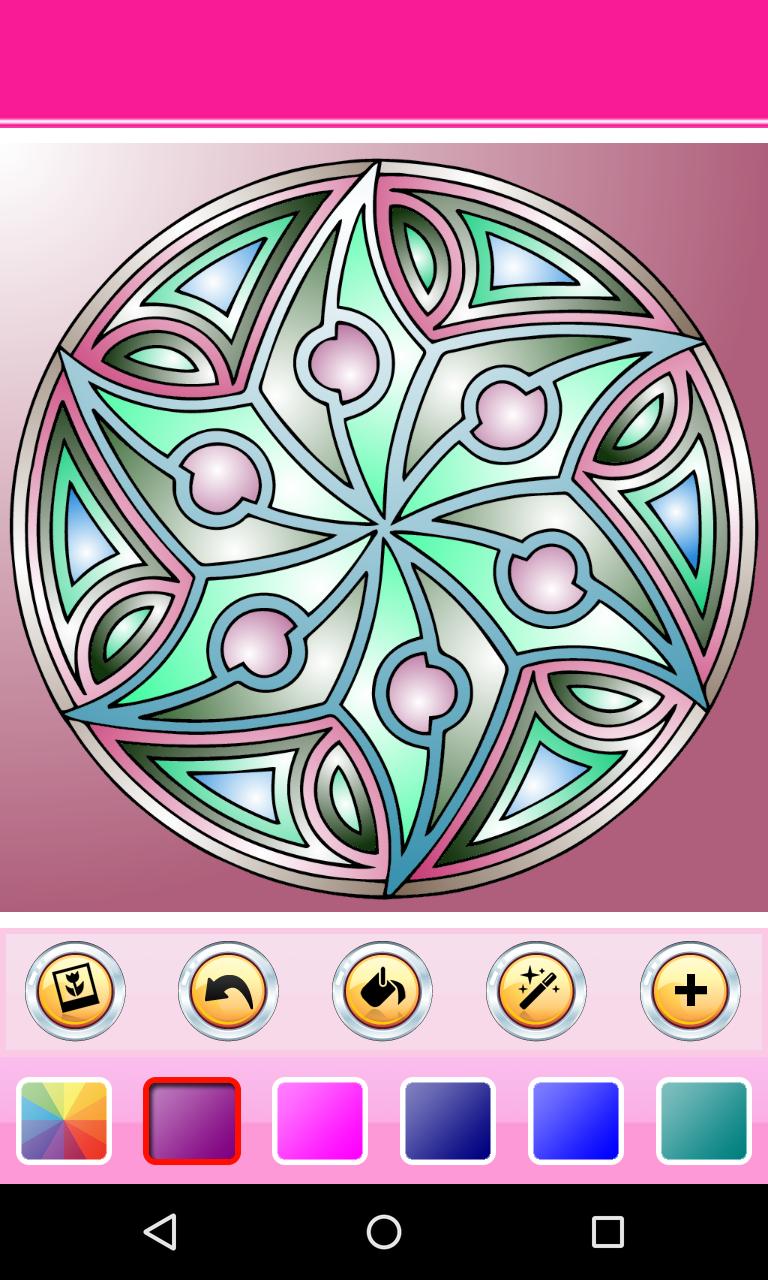Tap the plus button
Screen dimensions: 768x1280
[x=690, y=991]
